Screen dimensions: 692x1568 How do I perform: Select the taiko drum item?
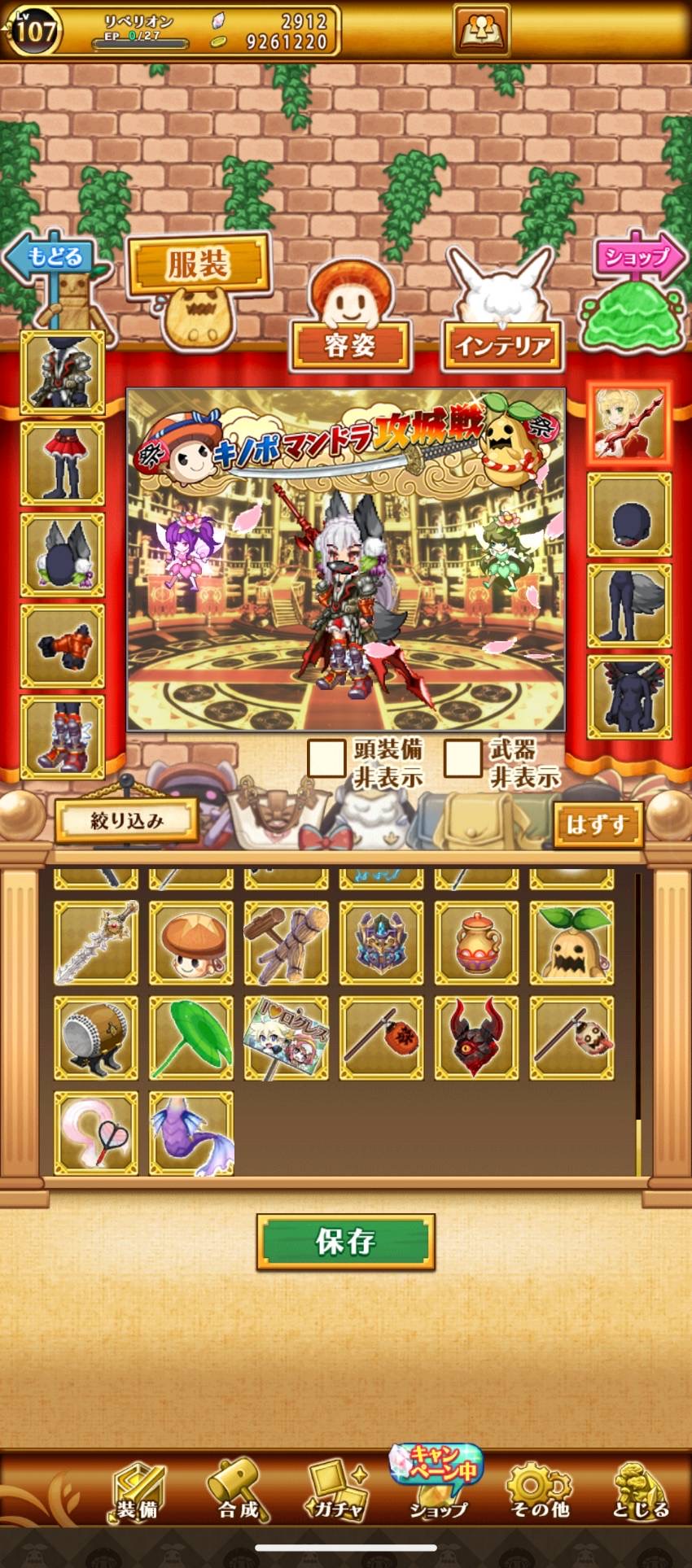click(x=96, y=1038)
